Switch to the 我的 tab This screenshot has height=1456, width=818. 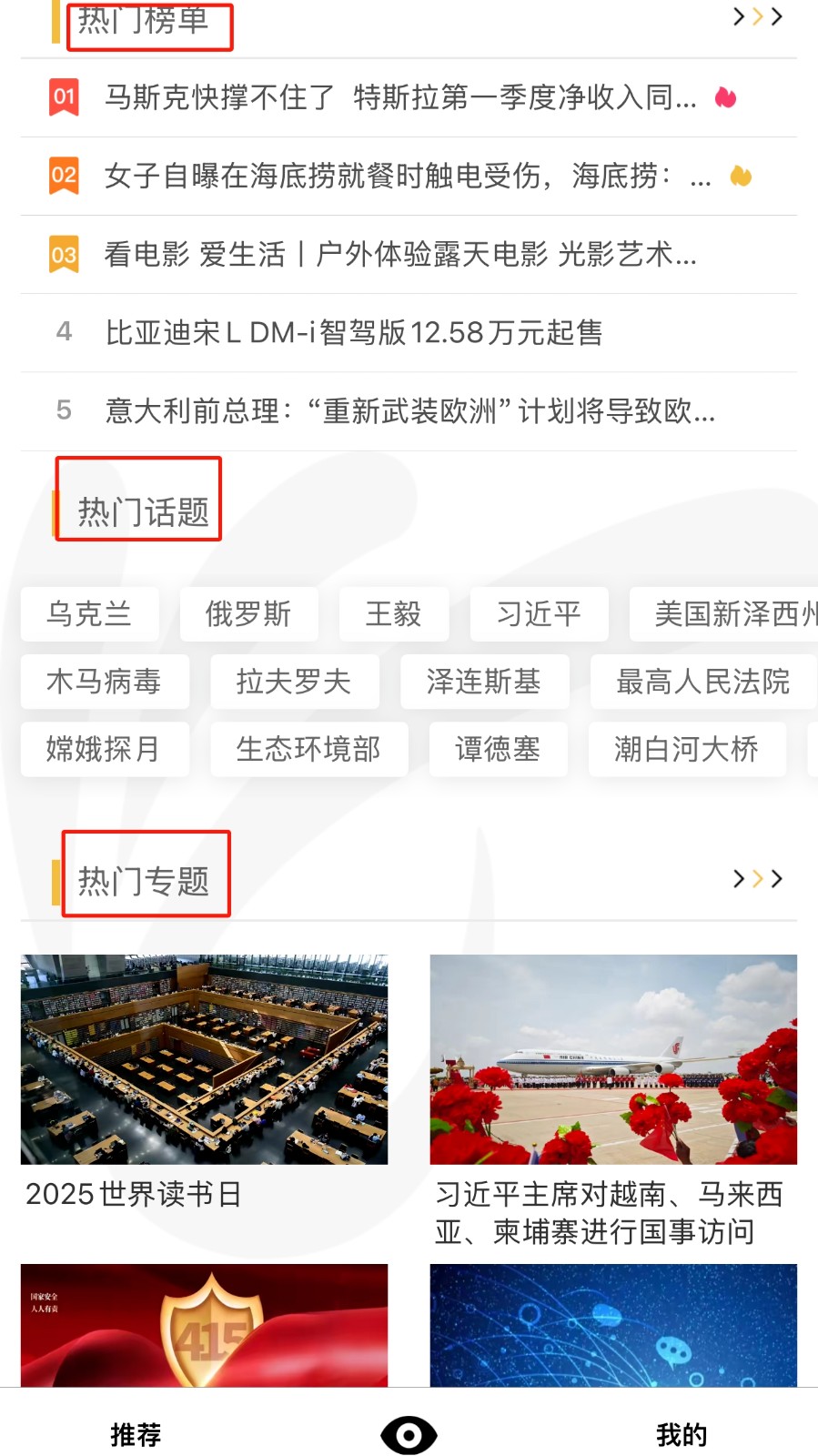point(682,1435)
